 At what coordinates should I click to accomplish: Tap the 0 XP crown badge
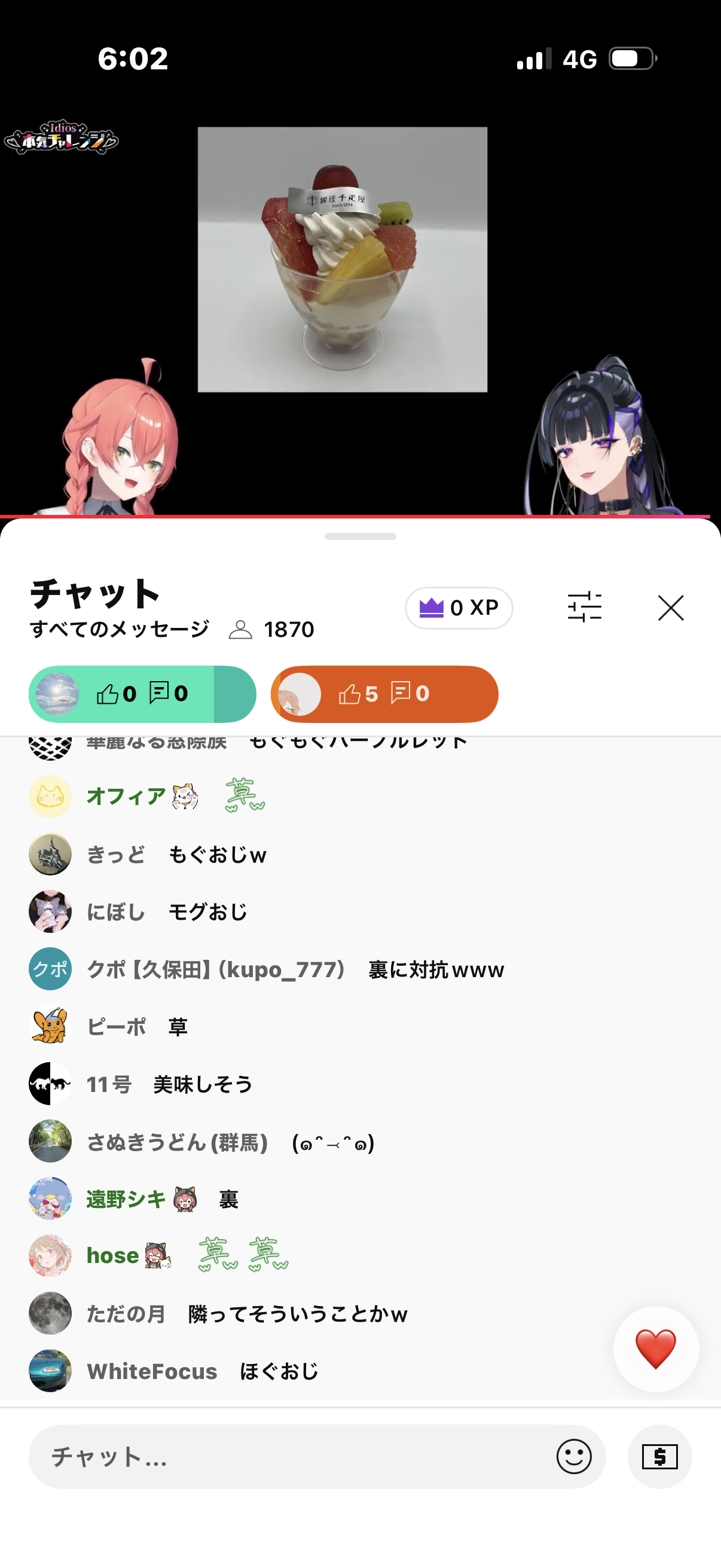[x=459, y=608]
